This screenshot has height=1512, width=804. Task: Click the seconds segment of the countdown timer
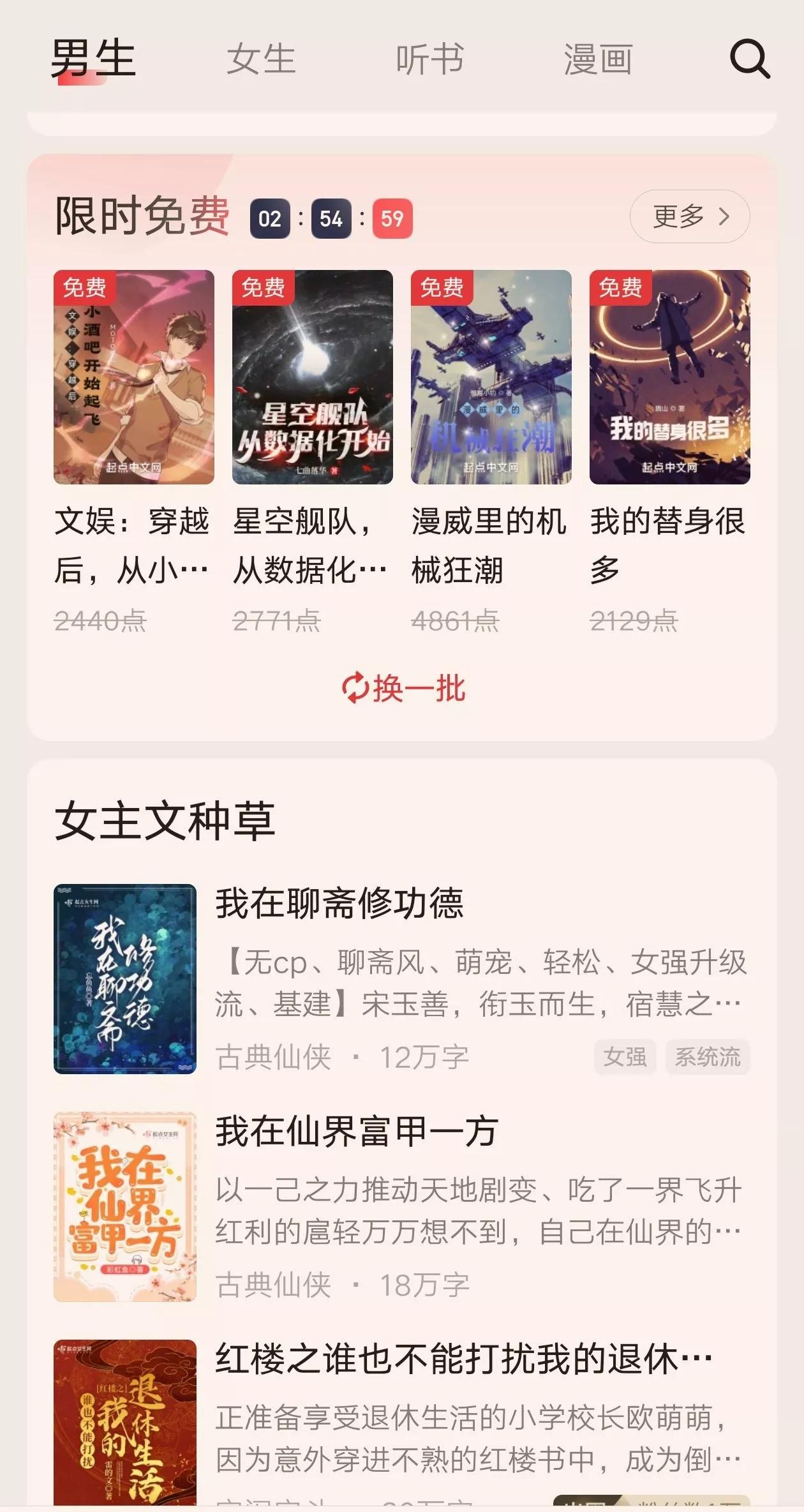(x=391, y=218)
